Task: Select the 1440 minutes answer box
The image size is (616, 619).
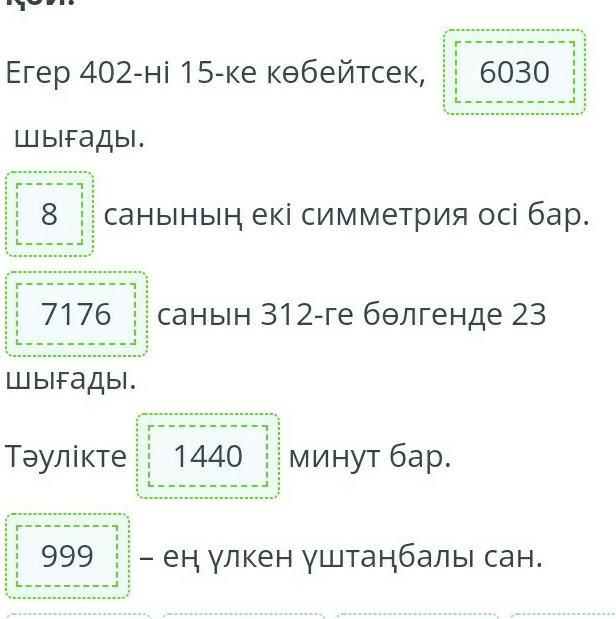Action: pyautogui.click(x=208, y=456)
